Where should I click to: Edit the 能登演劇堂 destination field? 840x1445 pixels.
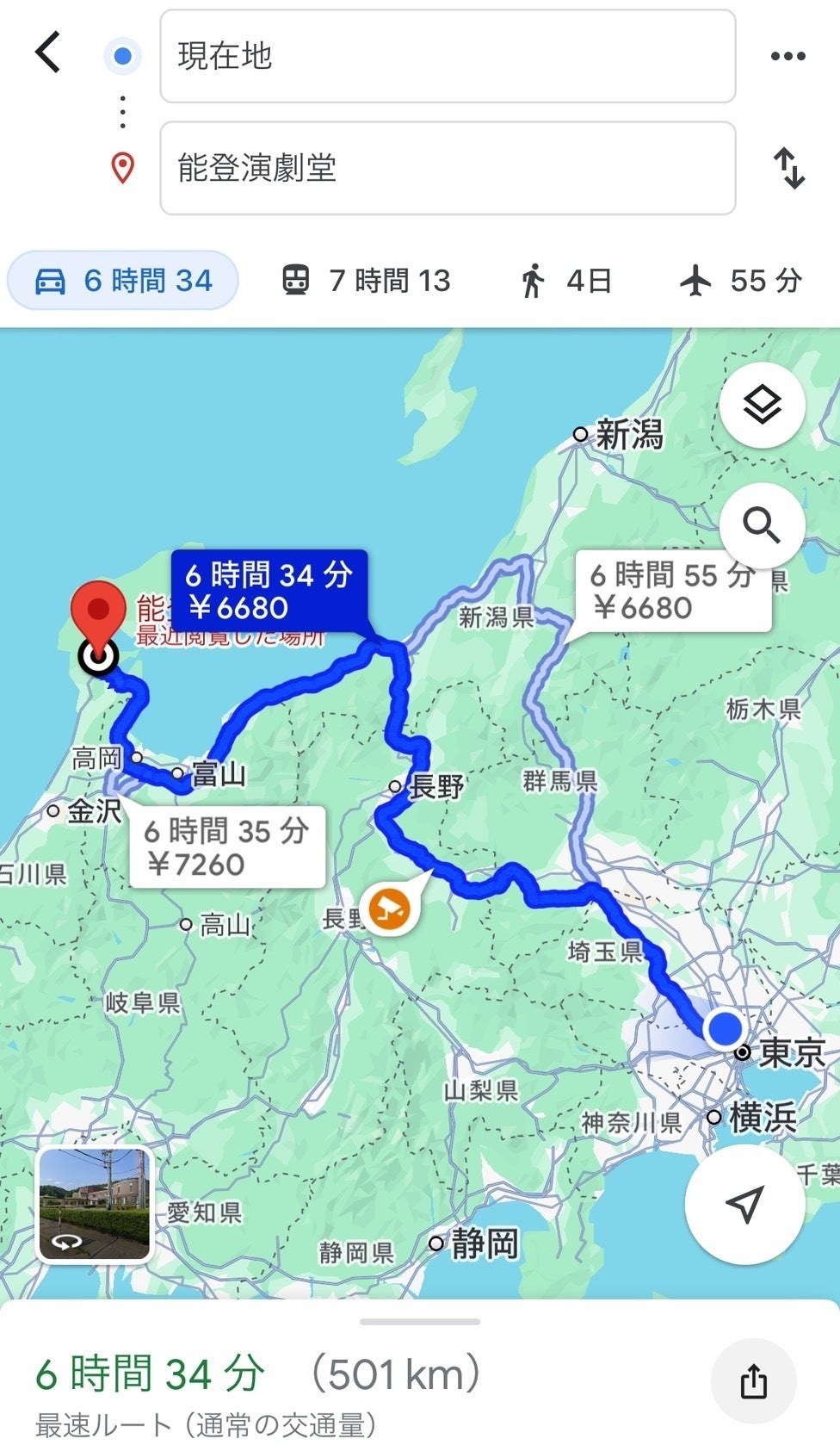[x=448, y=169]
